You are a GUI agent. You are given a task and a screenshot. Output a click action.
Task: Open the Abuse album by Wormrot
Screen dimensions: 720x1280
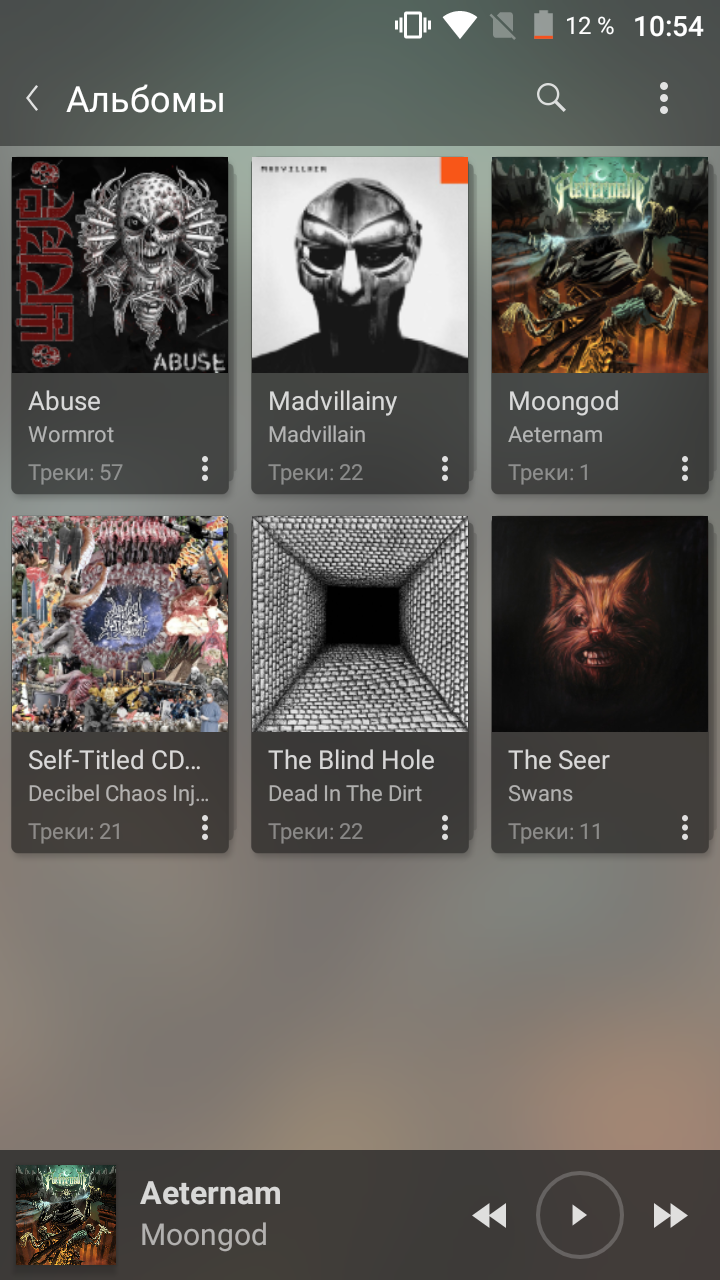point(120,325)
